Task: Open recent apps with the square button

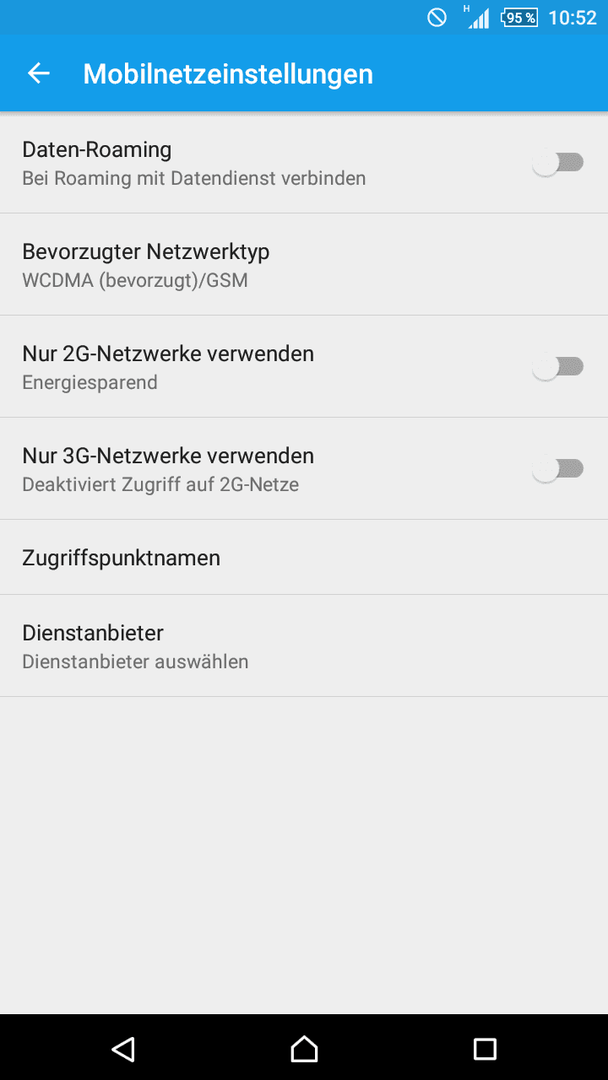Action: [x=485, y=1048]
